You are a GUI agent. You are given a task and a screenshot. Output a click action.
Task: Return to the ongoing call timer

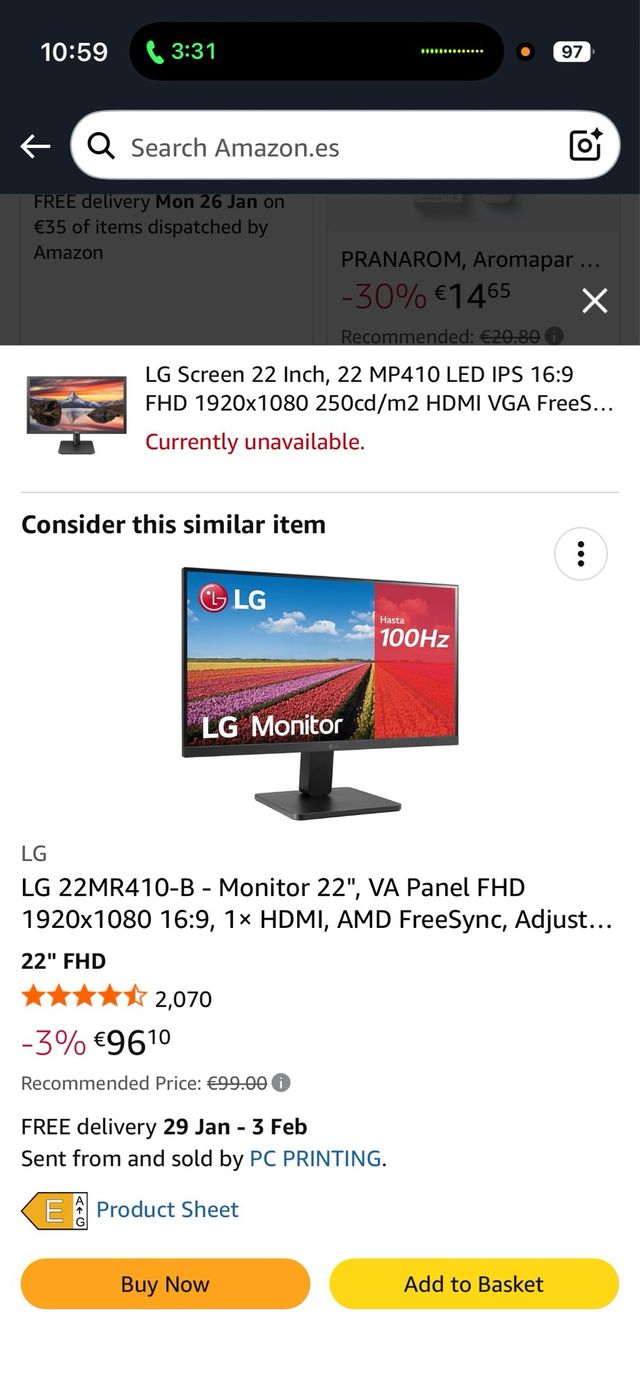(x=182, y=52)
